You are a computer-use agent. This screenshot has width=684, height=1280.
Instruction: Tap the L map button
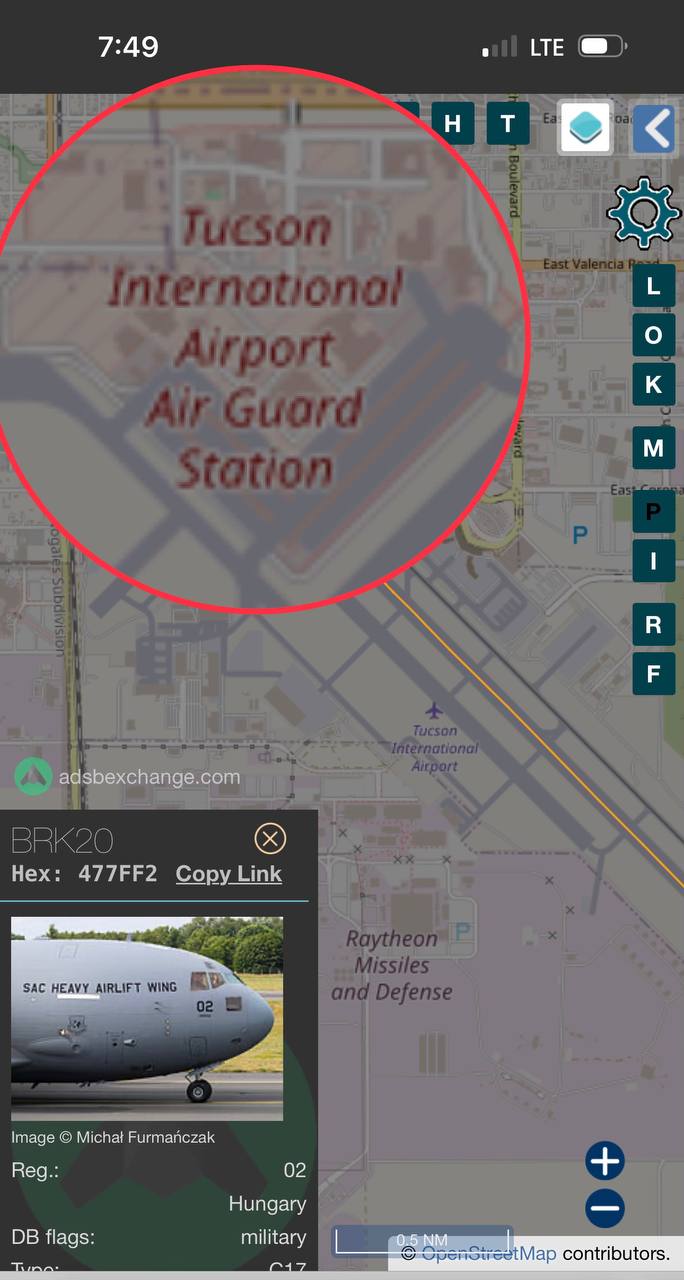(653, 287)
